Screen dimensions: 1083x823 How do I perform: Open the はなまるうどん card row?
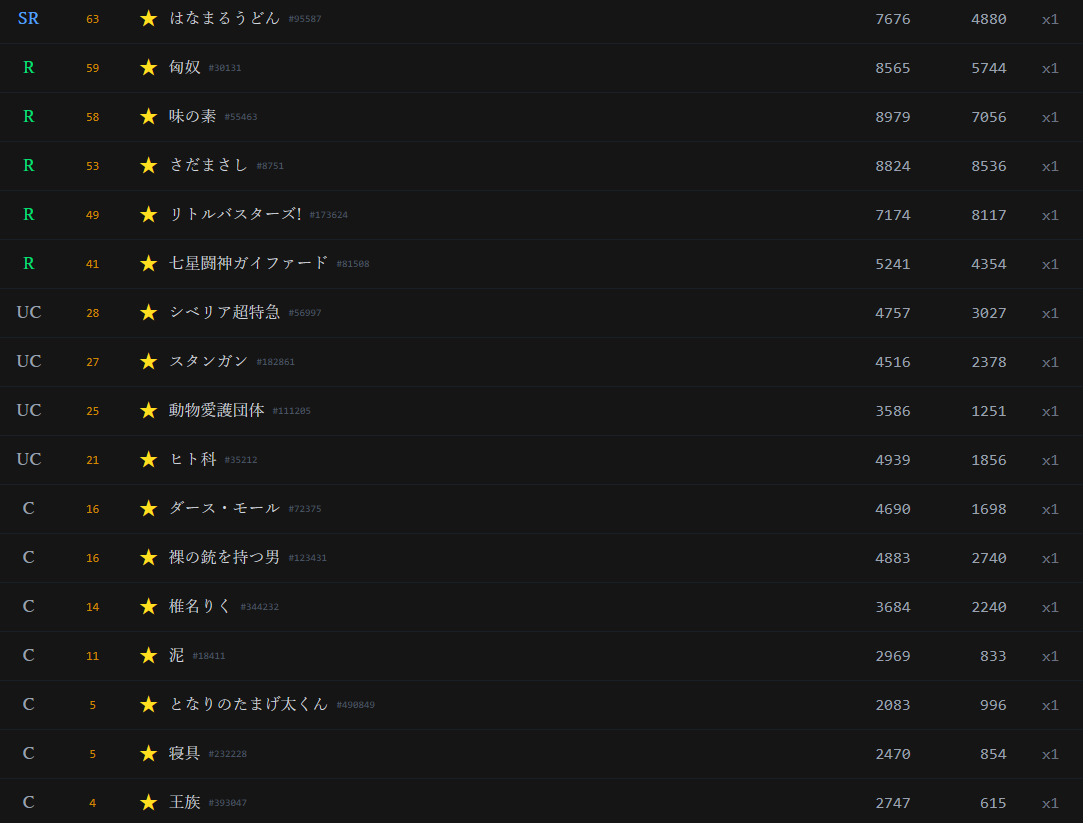point(224,18)
